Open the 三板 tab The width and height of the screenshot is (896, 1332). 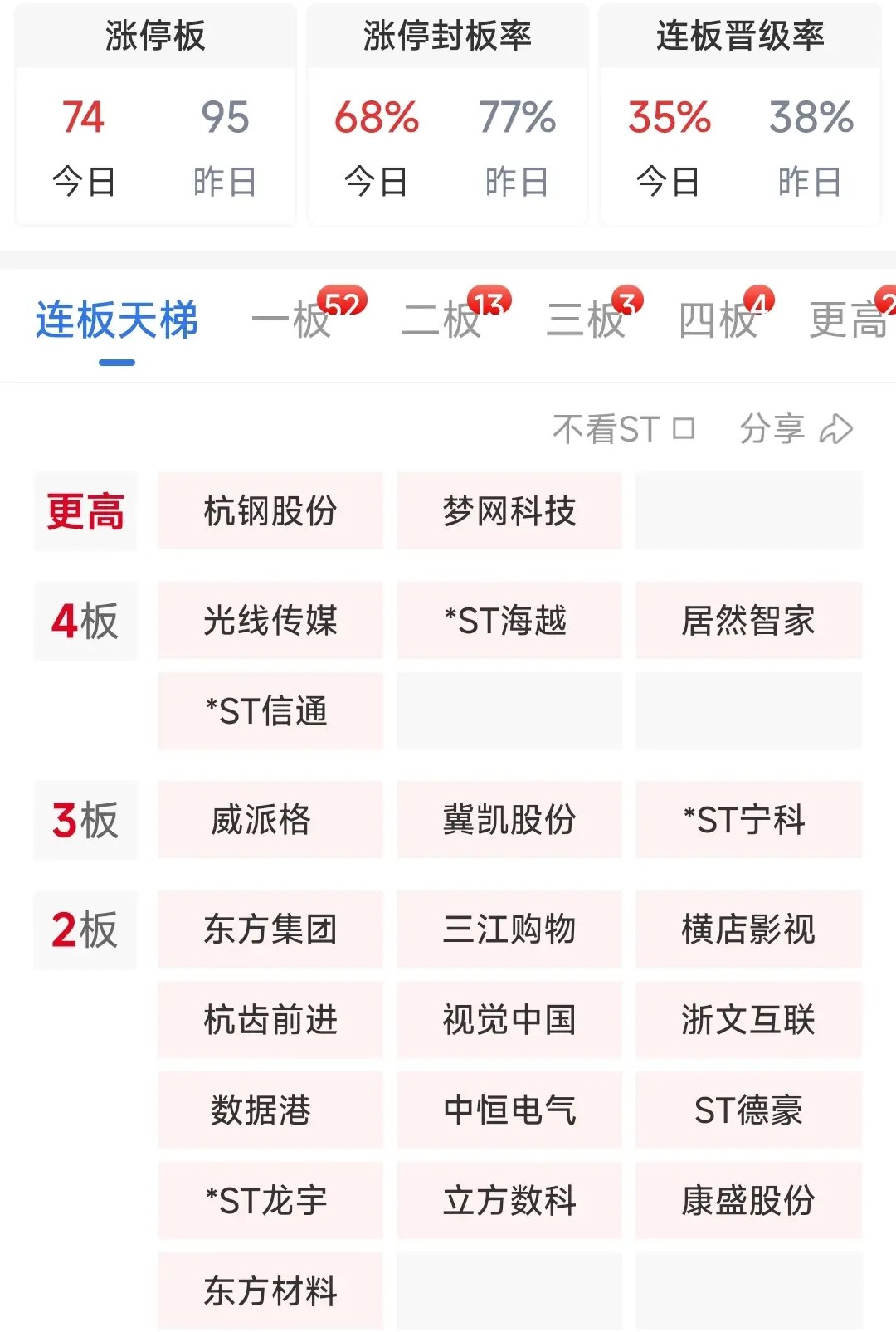pyautogui.click(x=587, y=320)
